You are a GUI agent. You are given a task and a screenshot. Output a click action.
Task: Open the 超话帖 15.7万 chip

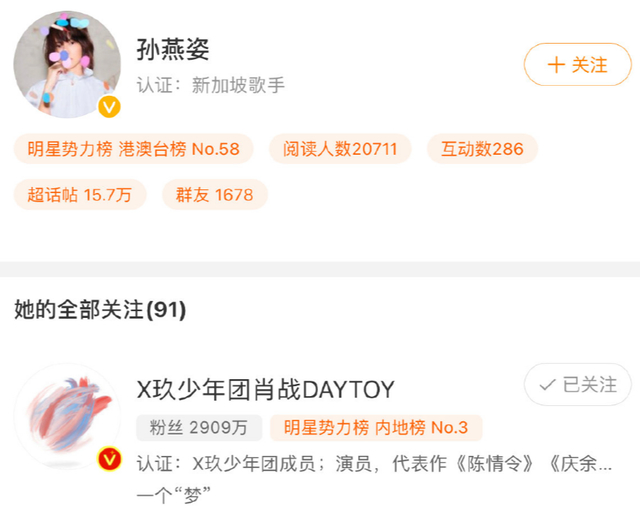coord(80,194)
